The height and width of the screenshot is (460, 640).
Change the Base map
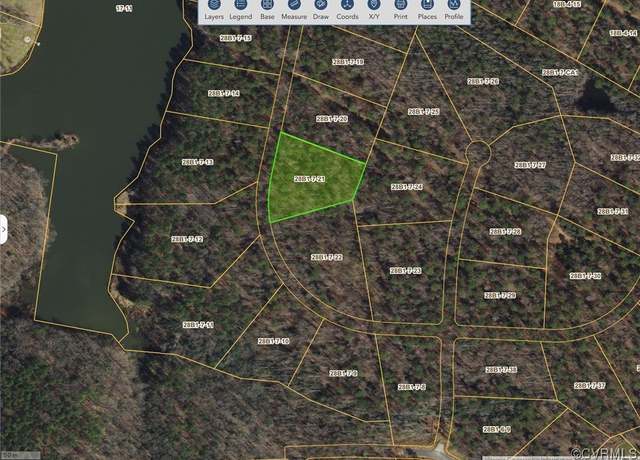coord(267,10)
